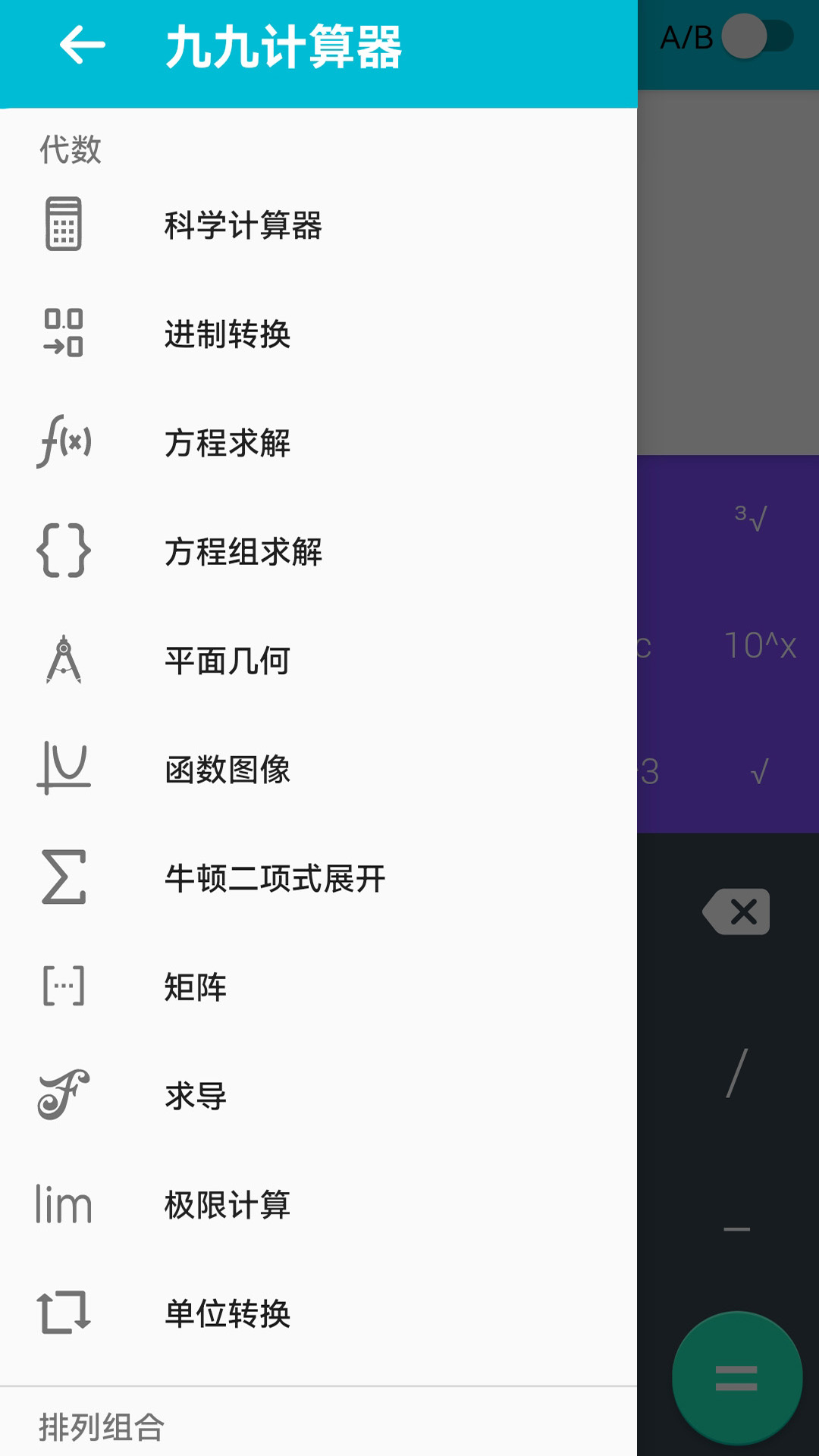
Task: Open 函数图像 function graph
Action: 227,770
